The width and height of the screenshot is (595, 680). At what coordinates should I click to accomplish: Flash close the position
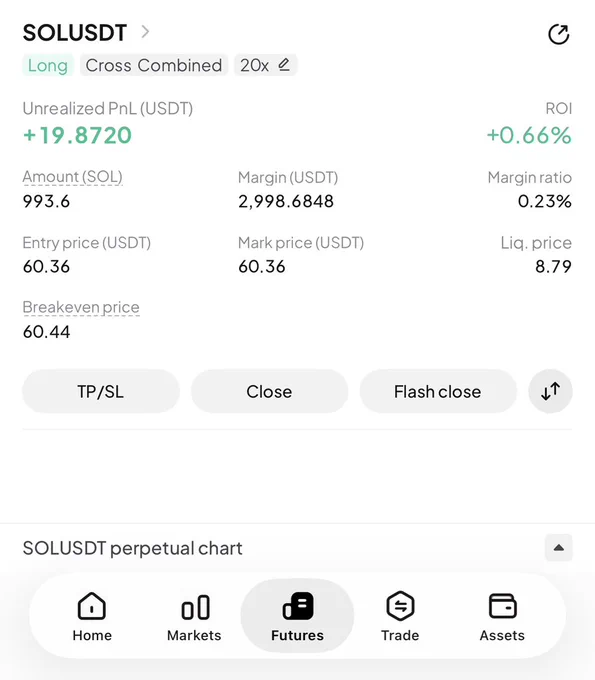pos(438,391)
